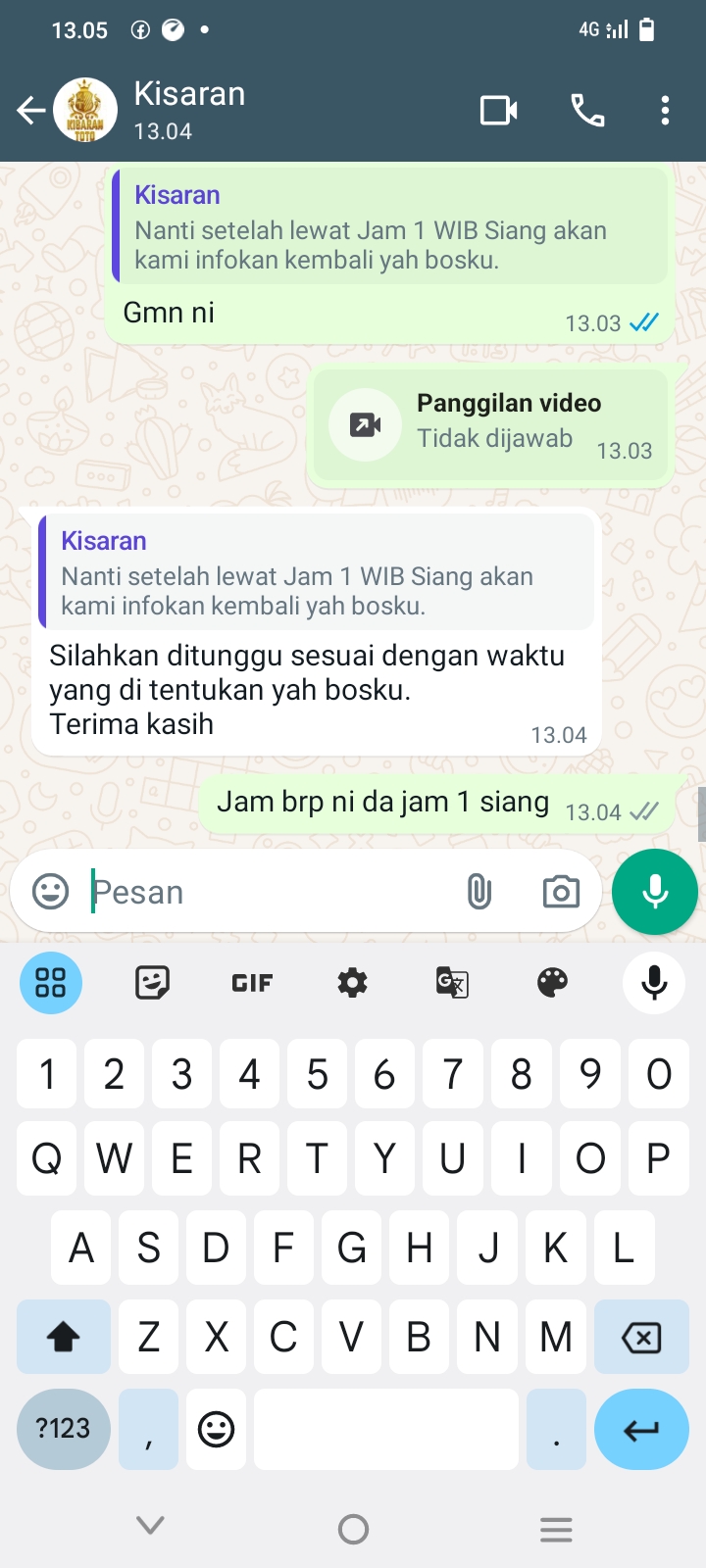Open the keyboard GIF search
The image size is (706, 1568).
point(252,982)
